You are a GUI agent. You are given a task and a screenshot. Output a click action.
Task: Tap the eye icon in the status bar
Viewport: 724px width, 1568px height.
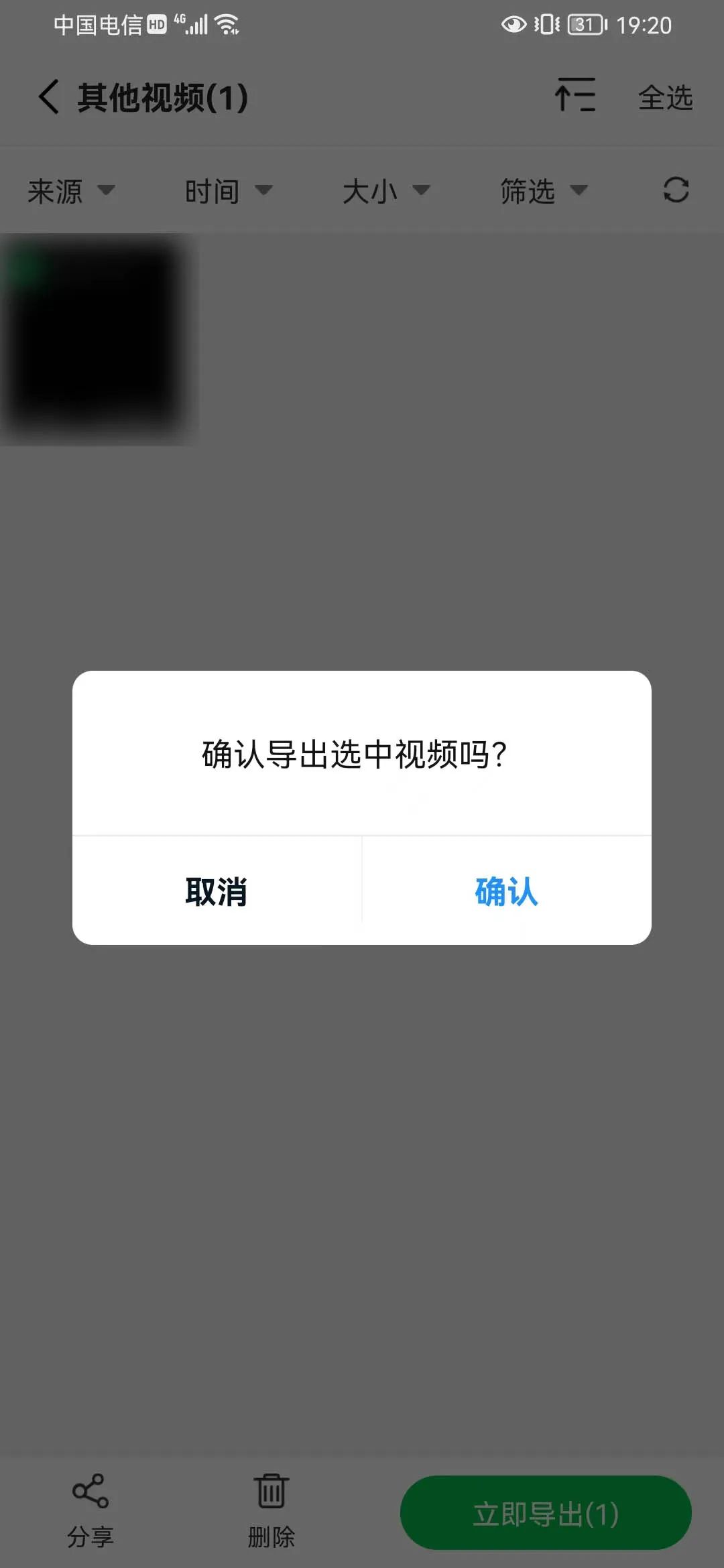tap(514, 25)
